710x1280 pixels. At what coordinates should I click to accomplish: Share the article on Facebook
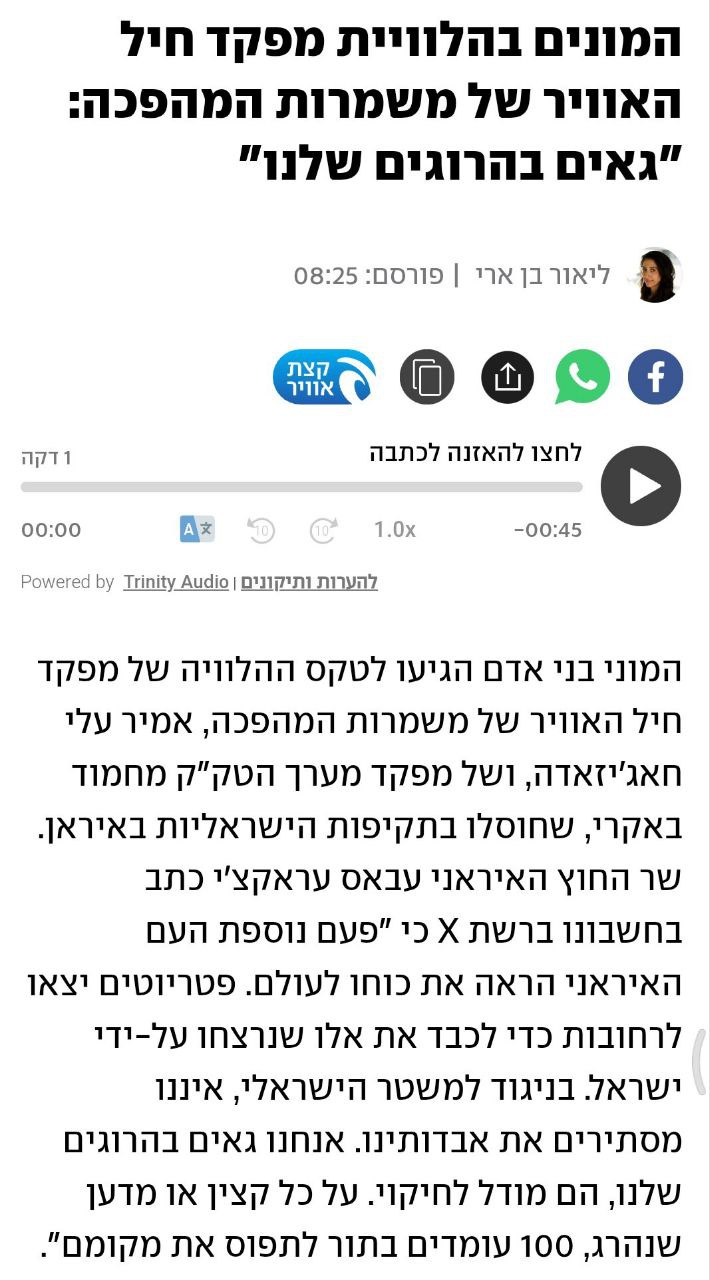655,377
